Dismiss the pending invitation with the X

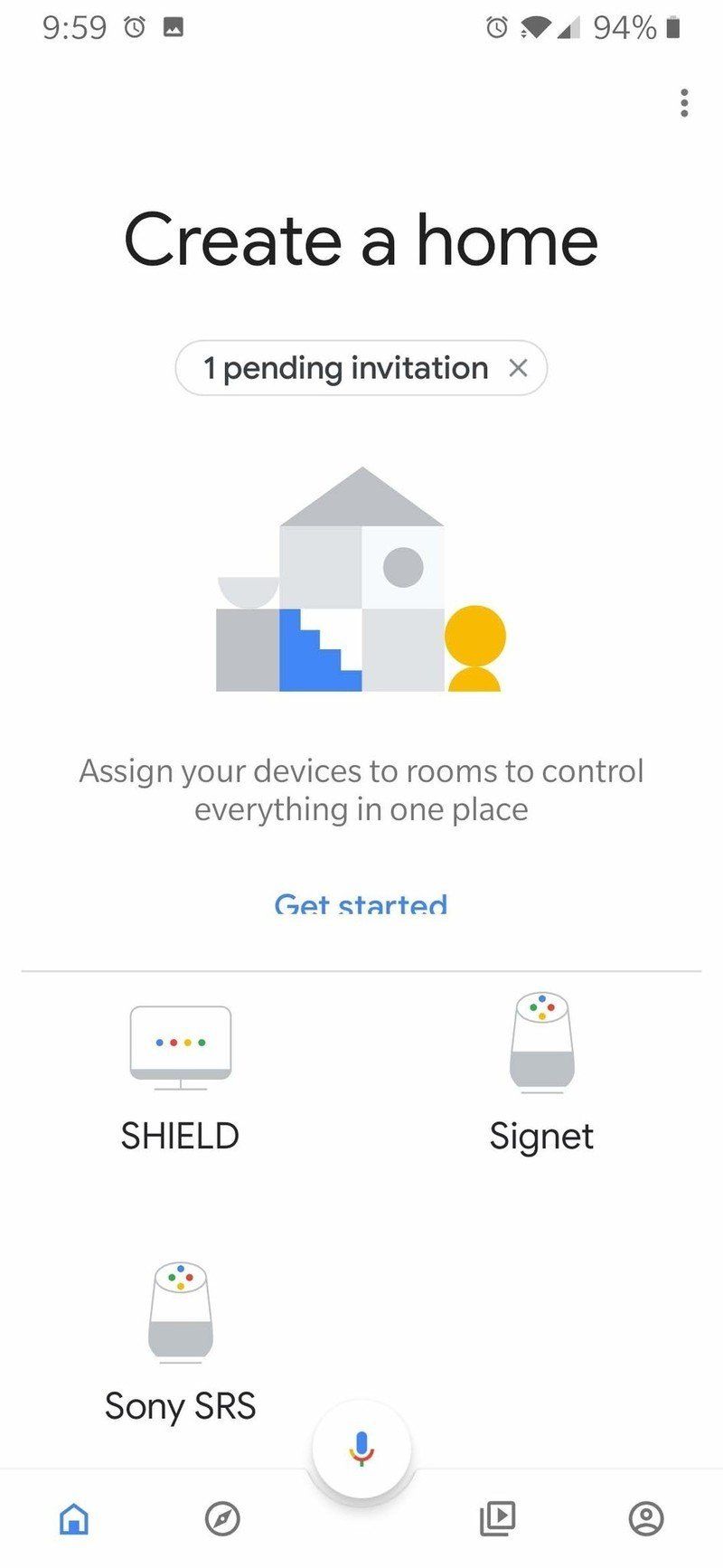point(519,368)
